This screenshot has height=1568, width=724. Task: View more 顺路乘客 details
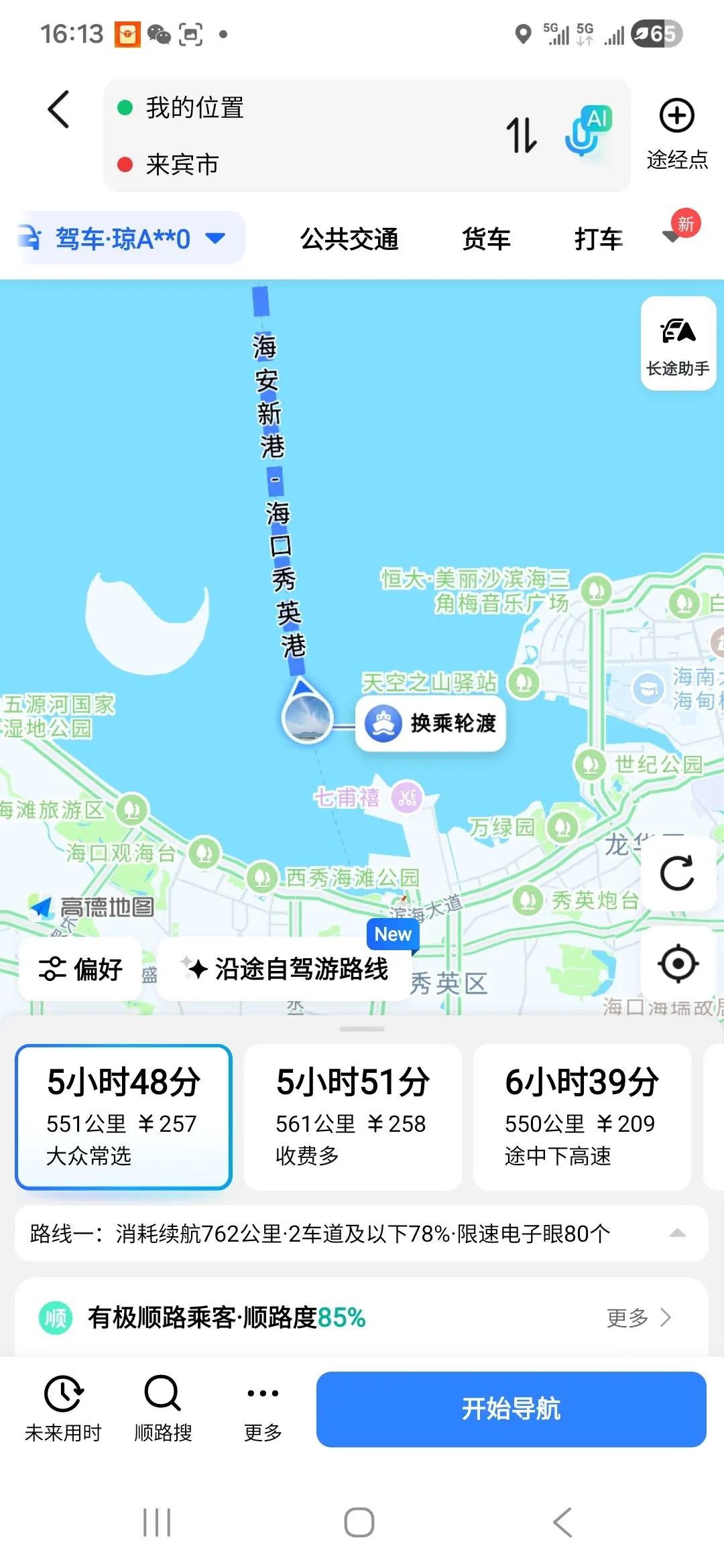pyautogui.click(x=638, y=1317)
